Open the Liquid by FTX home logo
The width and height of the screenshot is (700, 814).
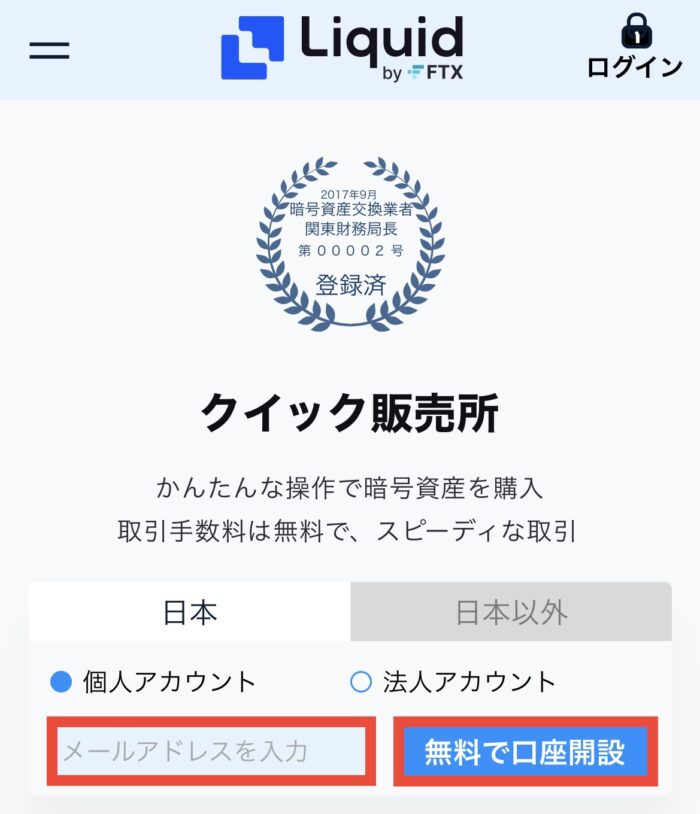point(343,47)
